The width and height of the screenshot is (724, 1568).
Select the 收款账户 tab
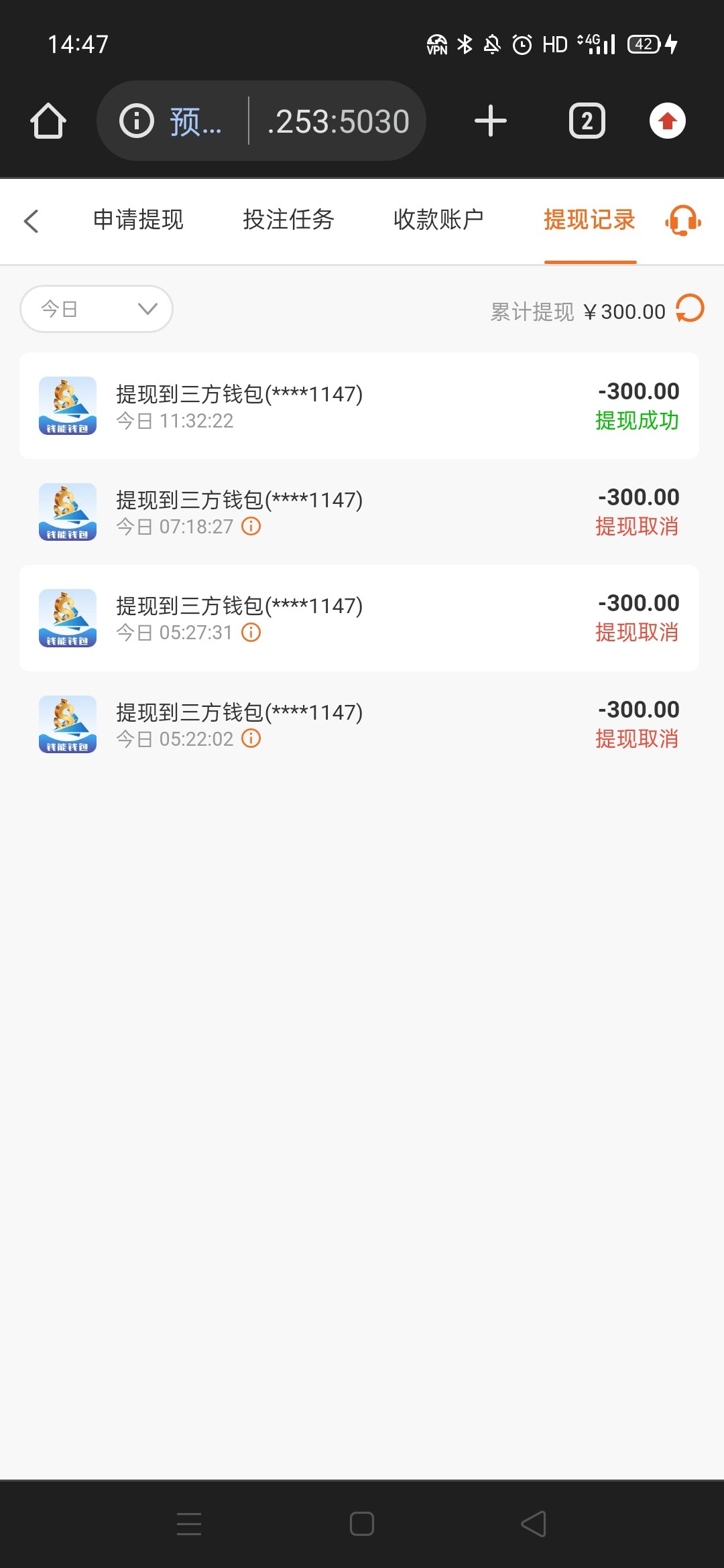pyautogui.click(x=438, y=220)
